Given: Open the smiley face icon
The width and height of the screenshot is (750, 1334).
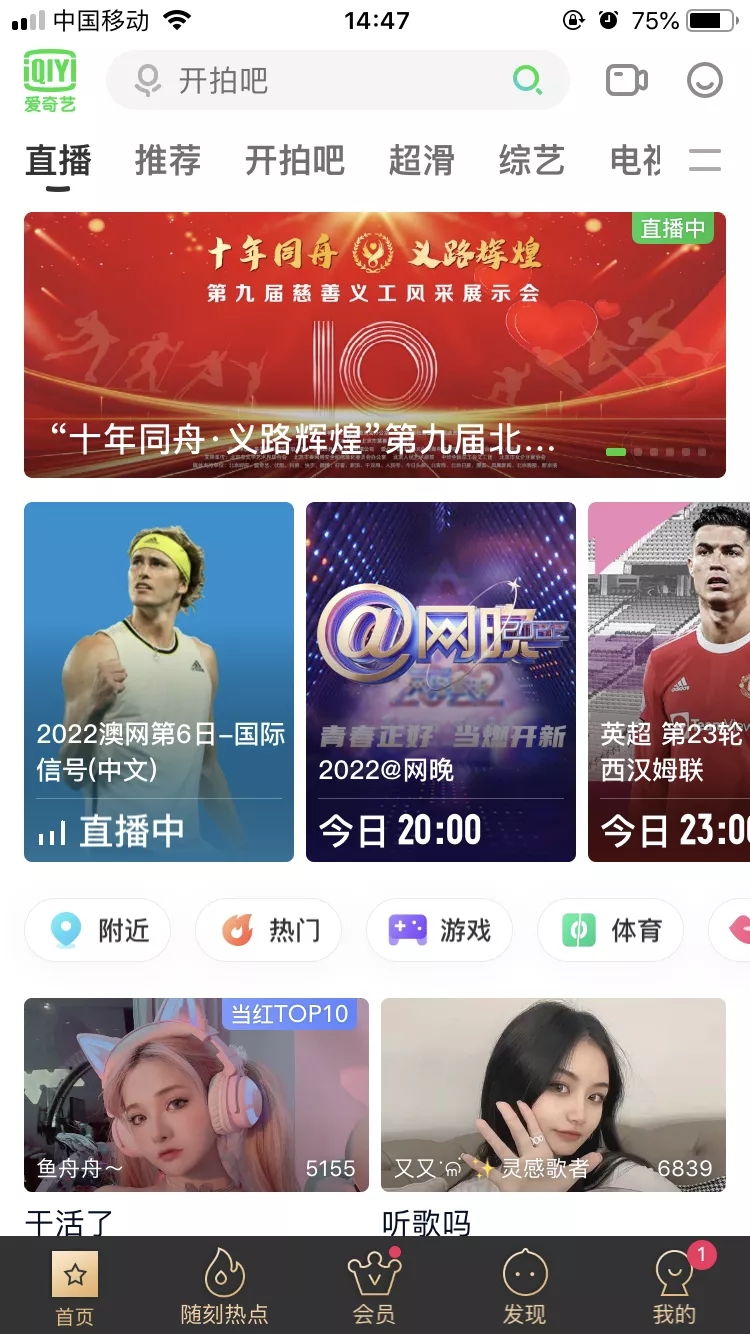Looking at the screenshot, I should tap(704, 80).
